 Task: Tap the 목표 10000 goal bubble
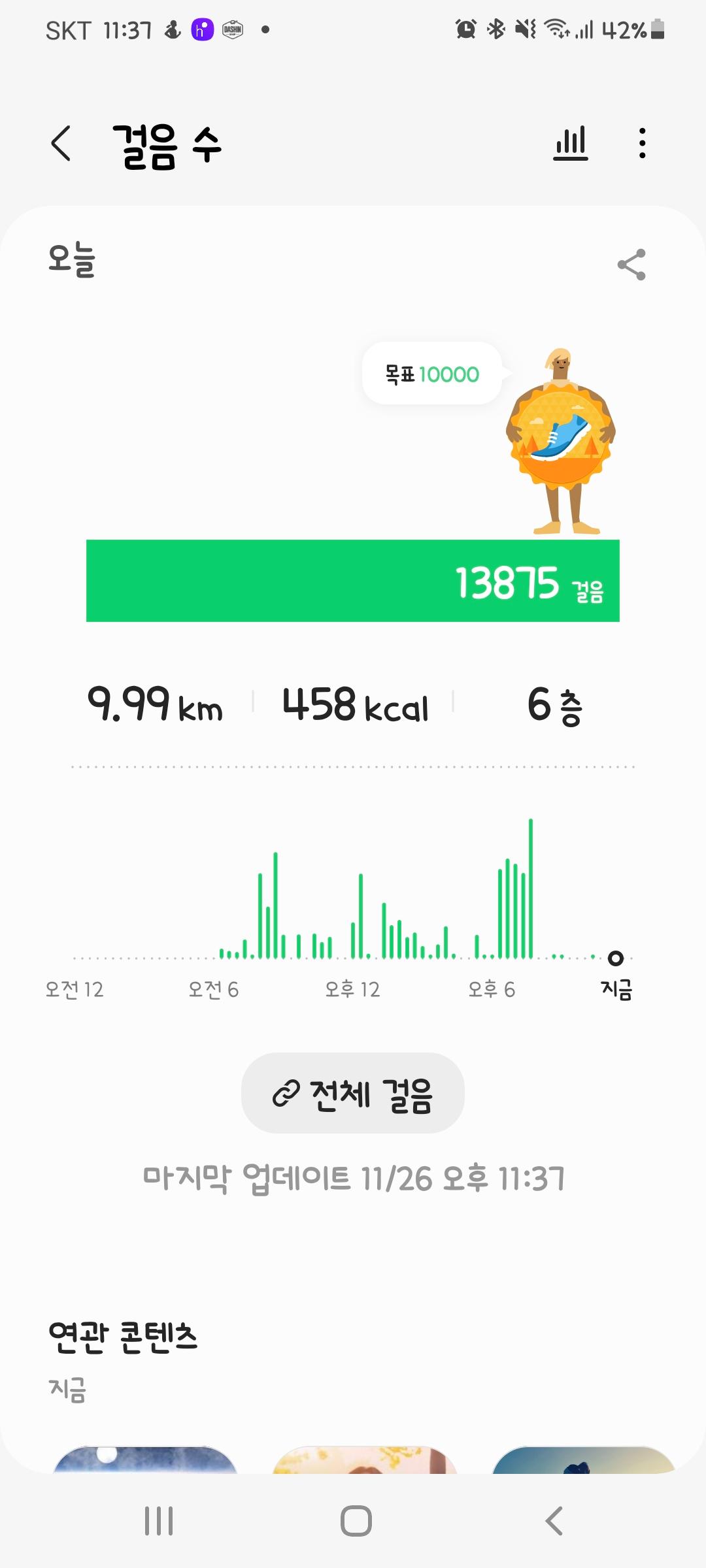tap(432, 374)
